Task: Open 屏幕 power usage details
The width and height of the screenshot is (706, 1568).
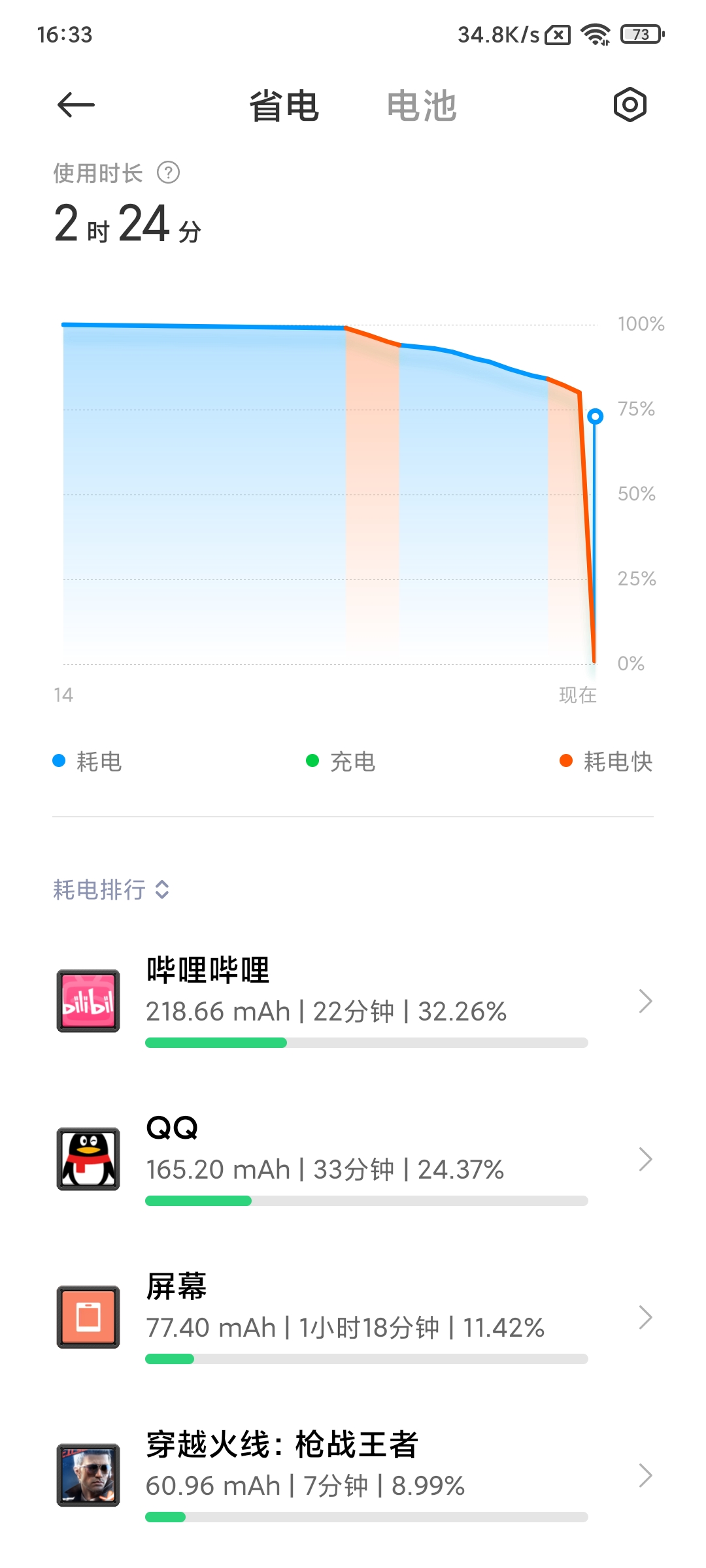Action: pyautogui.click(x=353, y=1318)
